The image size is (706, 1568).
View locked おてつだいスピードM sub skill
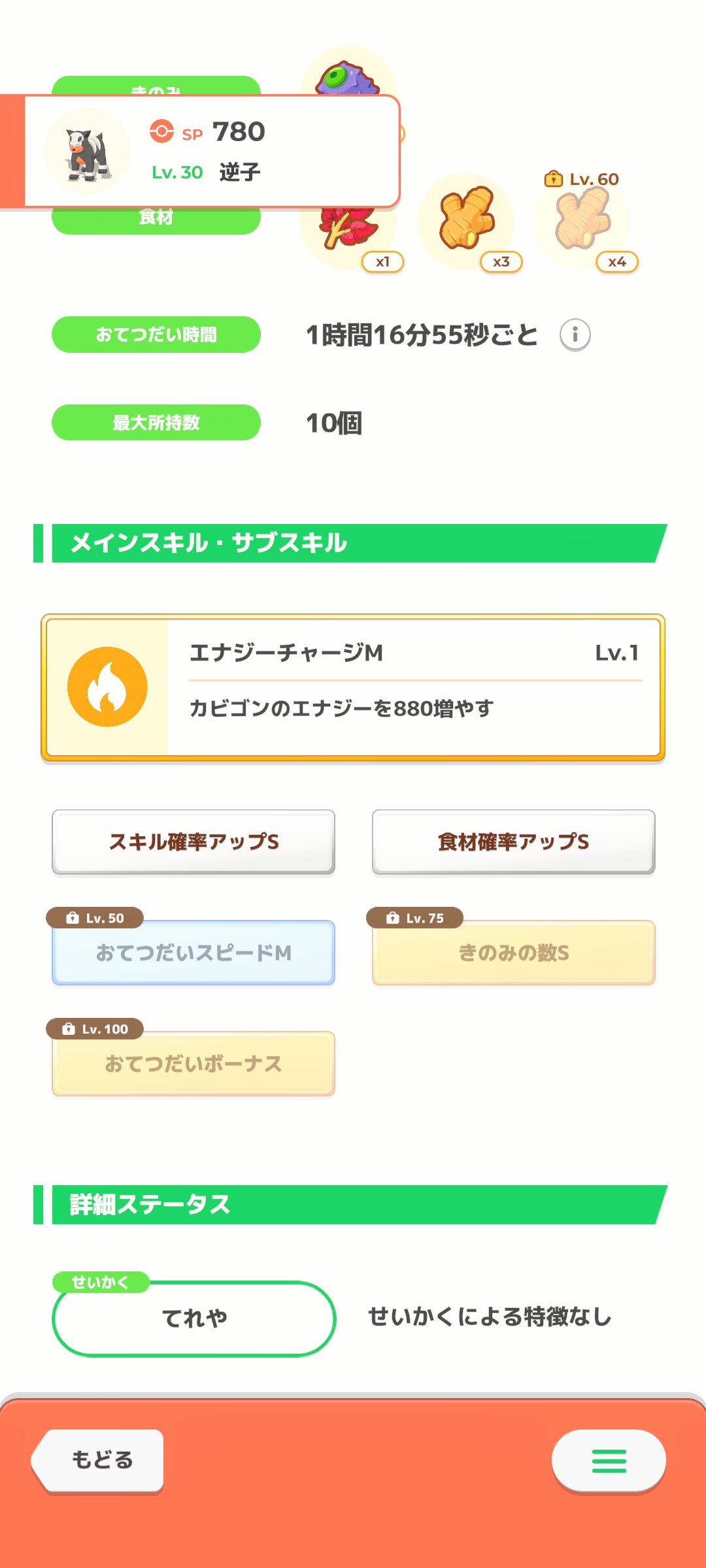click(193, 953)
